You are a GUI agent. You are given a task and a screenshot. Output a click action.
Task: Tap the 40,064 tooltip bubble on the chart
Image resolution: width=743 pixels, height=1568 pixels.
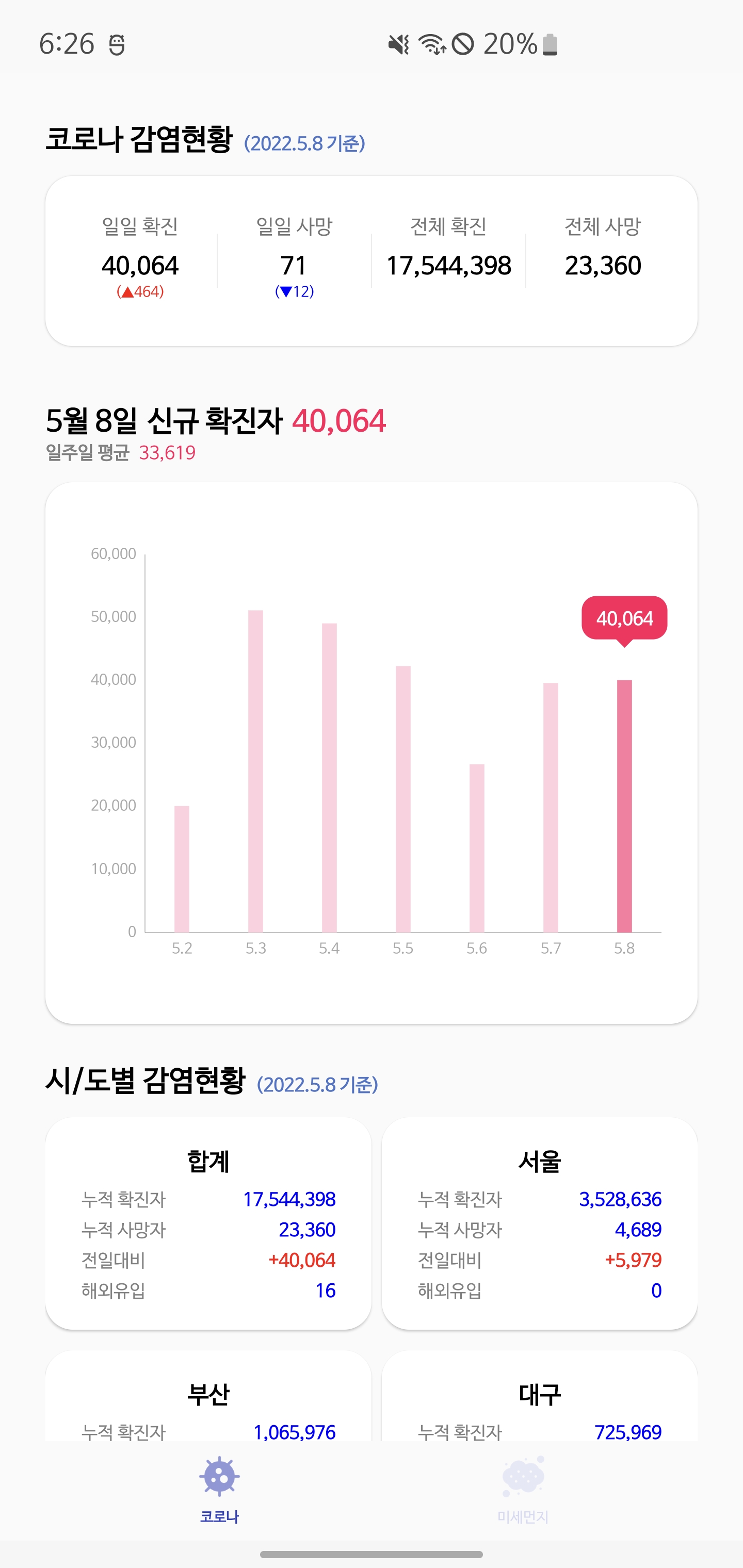click(624, 619)
